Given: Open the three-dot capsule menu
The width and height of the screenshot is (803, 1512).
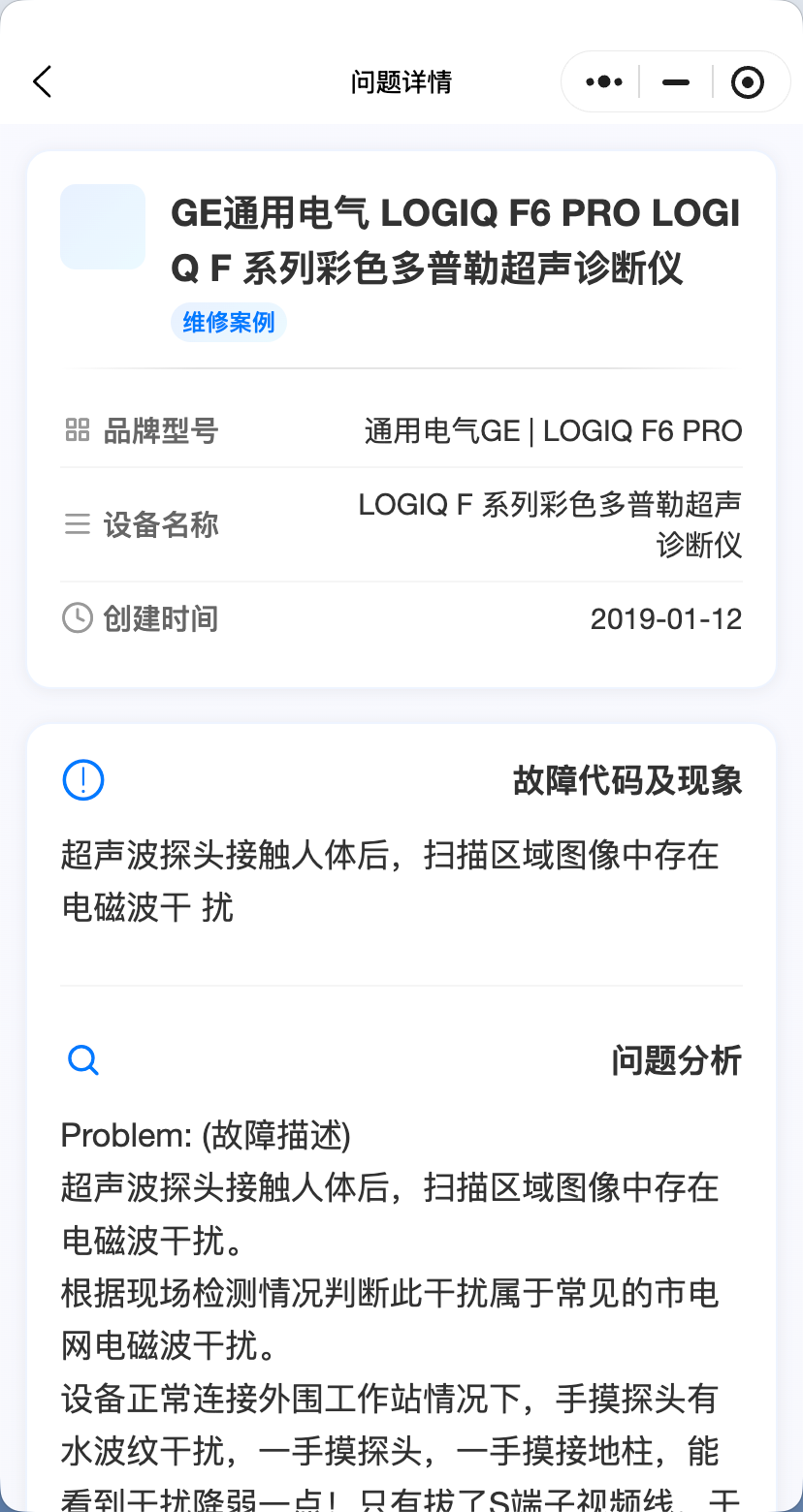Looking at the screenshot, I should coord(602,81).
